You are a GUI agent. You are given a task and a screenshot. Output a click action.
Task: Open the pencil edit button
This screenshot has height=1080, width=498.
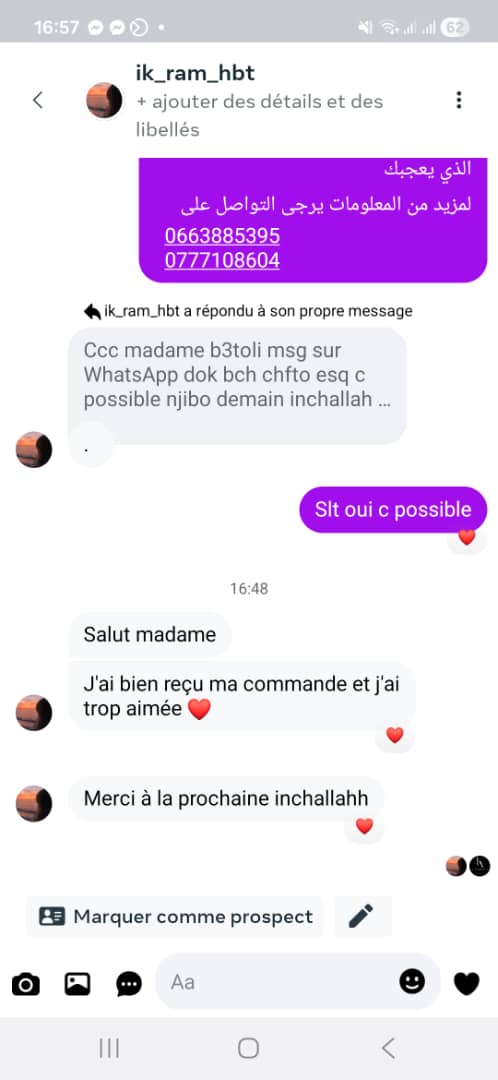[x=362, y=917]
